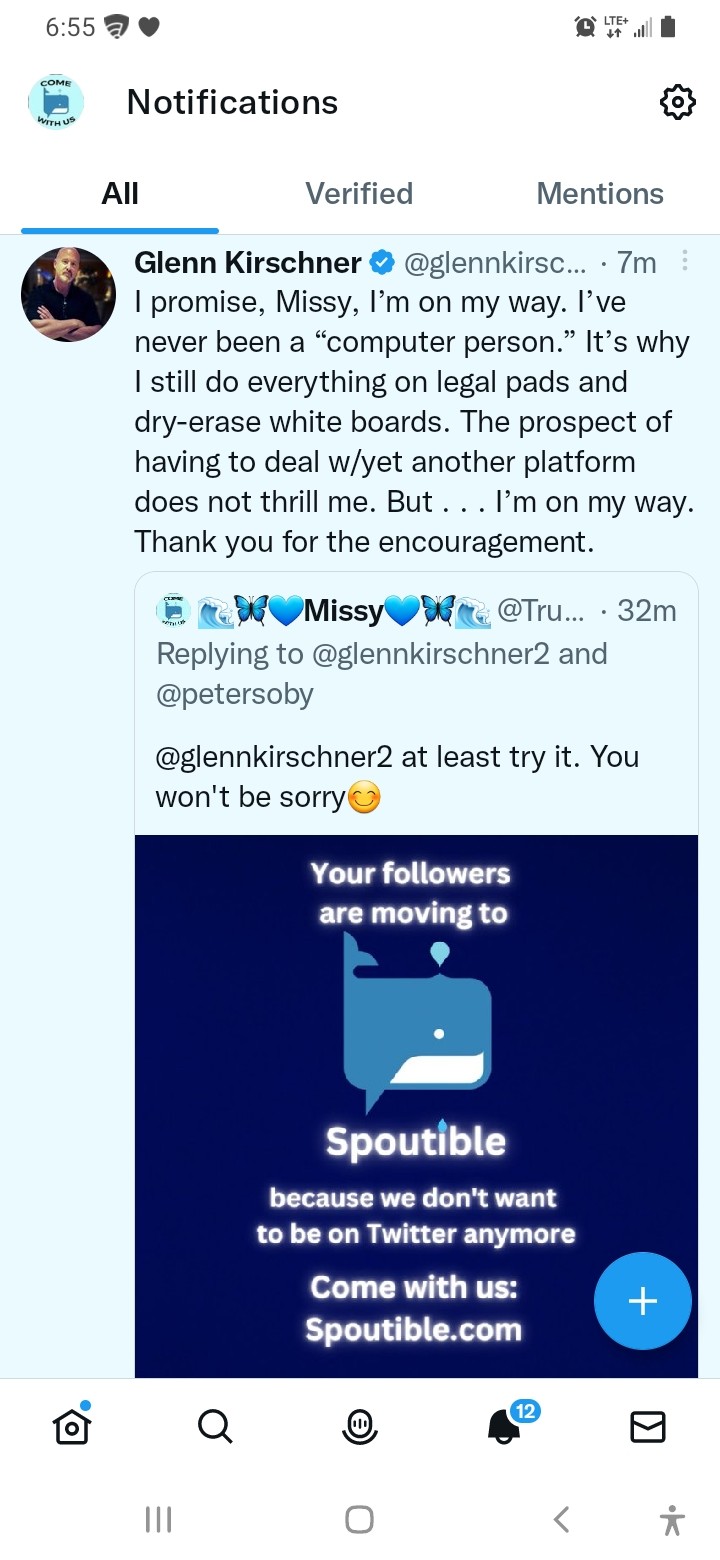
Task: Open the profile avatar drawer menu
Action: 55,102
